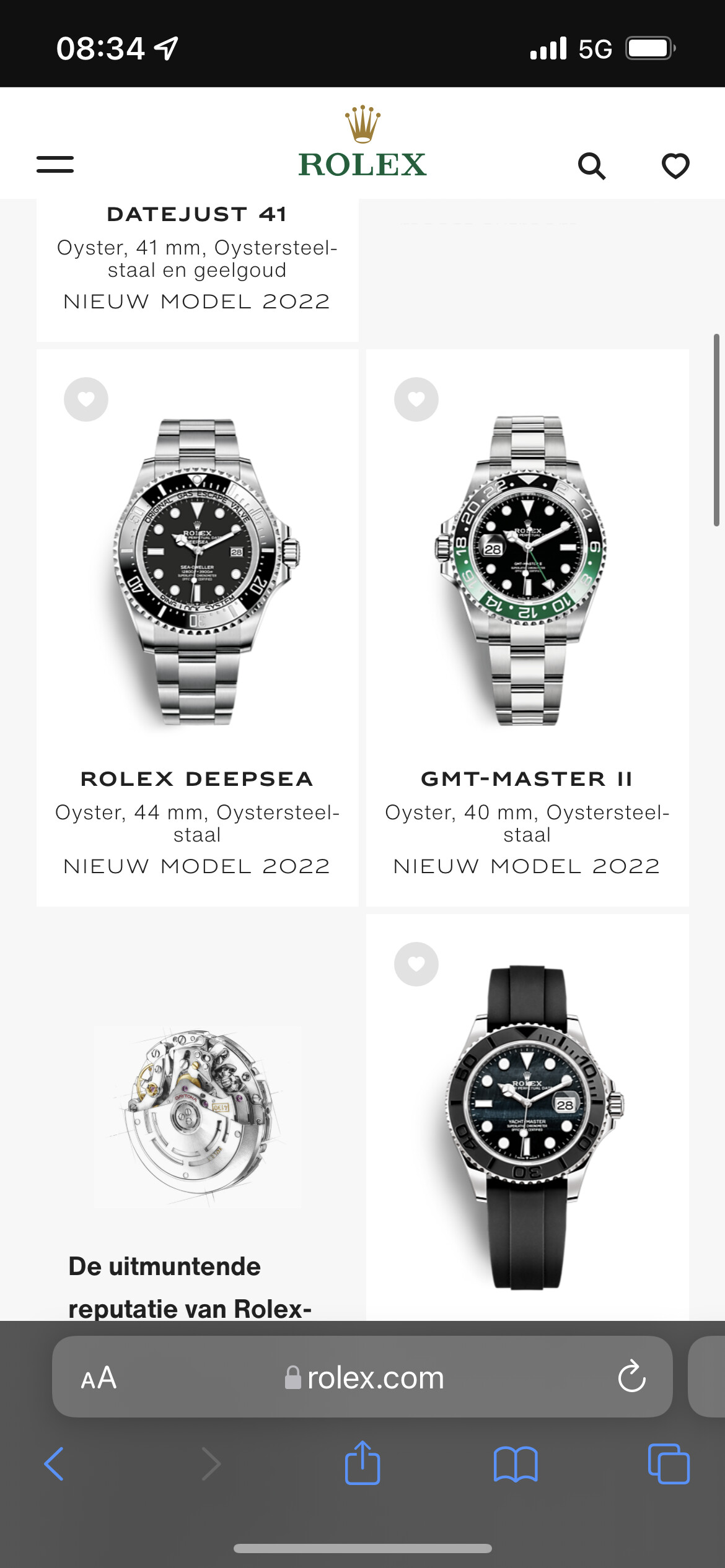Open the GMT-Master II product card
This screenshot has height=1568, width=725.
pos(527,627)
